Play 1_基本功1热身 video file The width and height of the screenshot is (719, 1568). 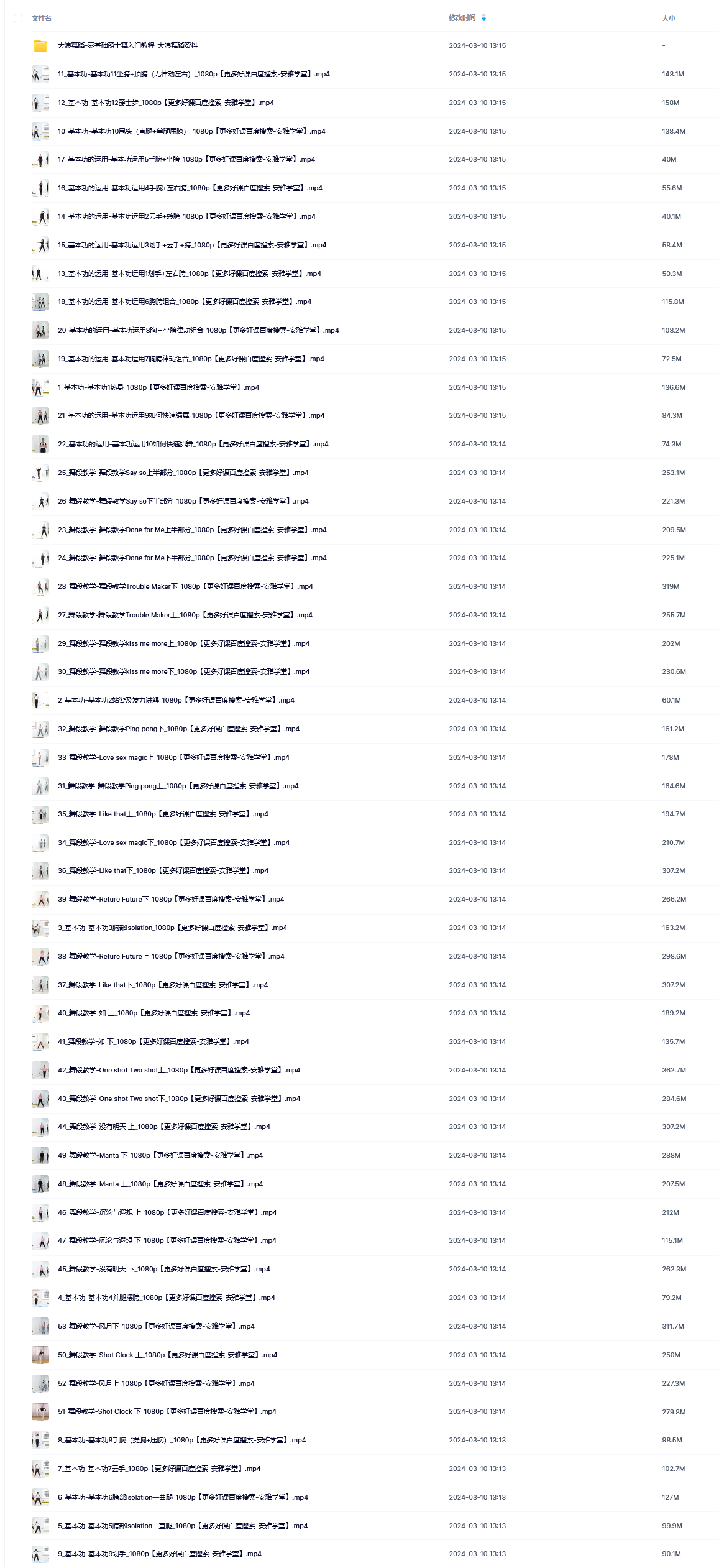coord(158,387)
